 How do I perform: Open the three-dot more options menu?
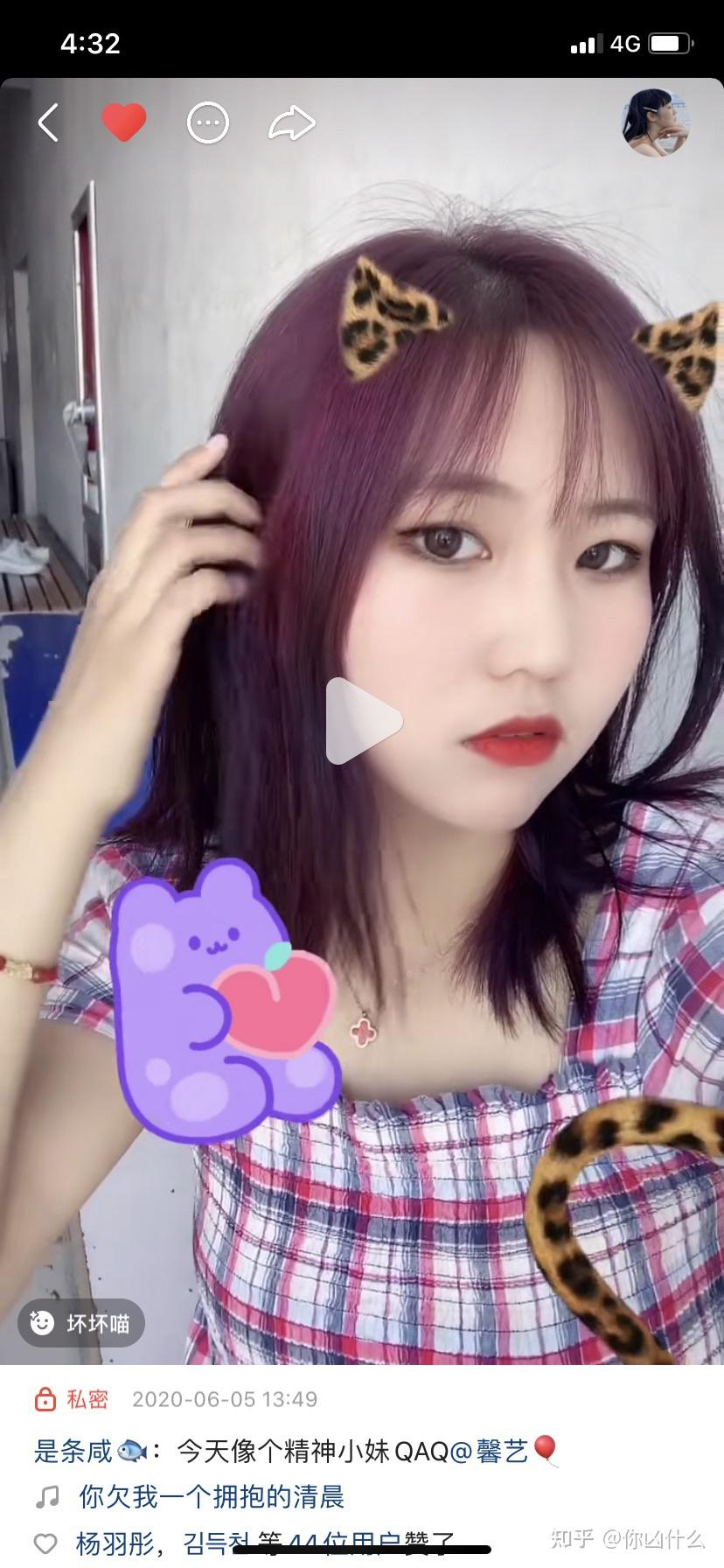208,123
